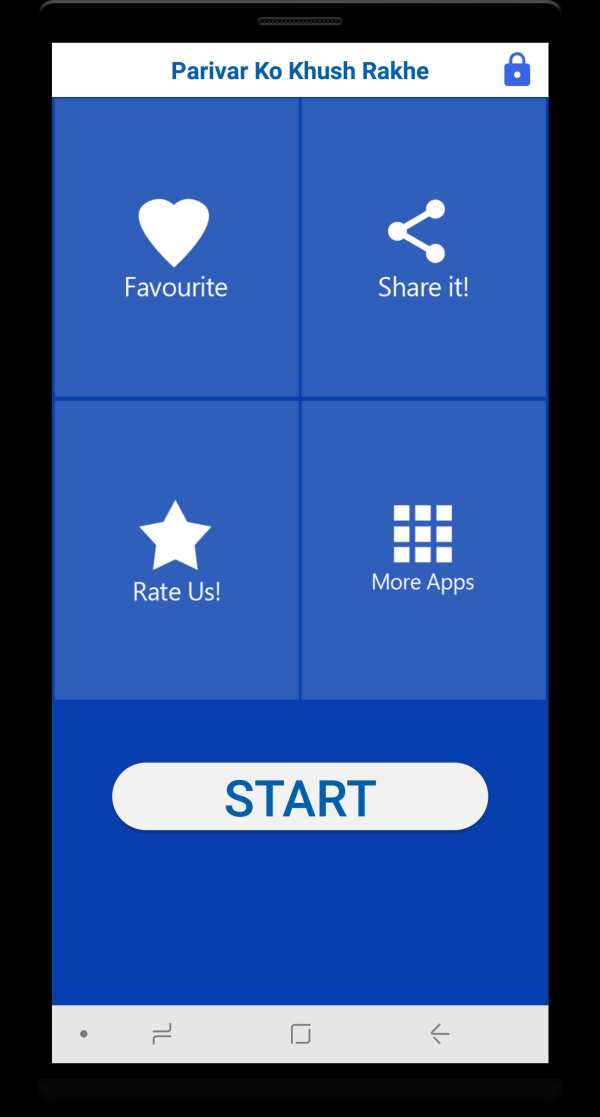
Task: Open the Favourite tile
Action: click(176, 247)
